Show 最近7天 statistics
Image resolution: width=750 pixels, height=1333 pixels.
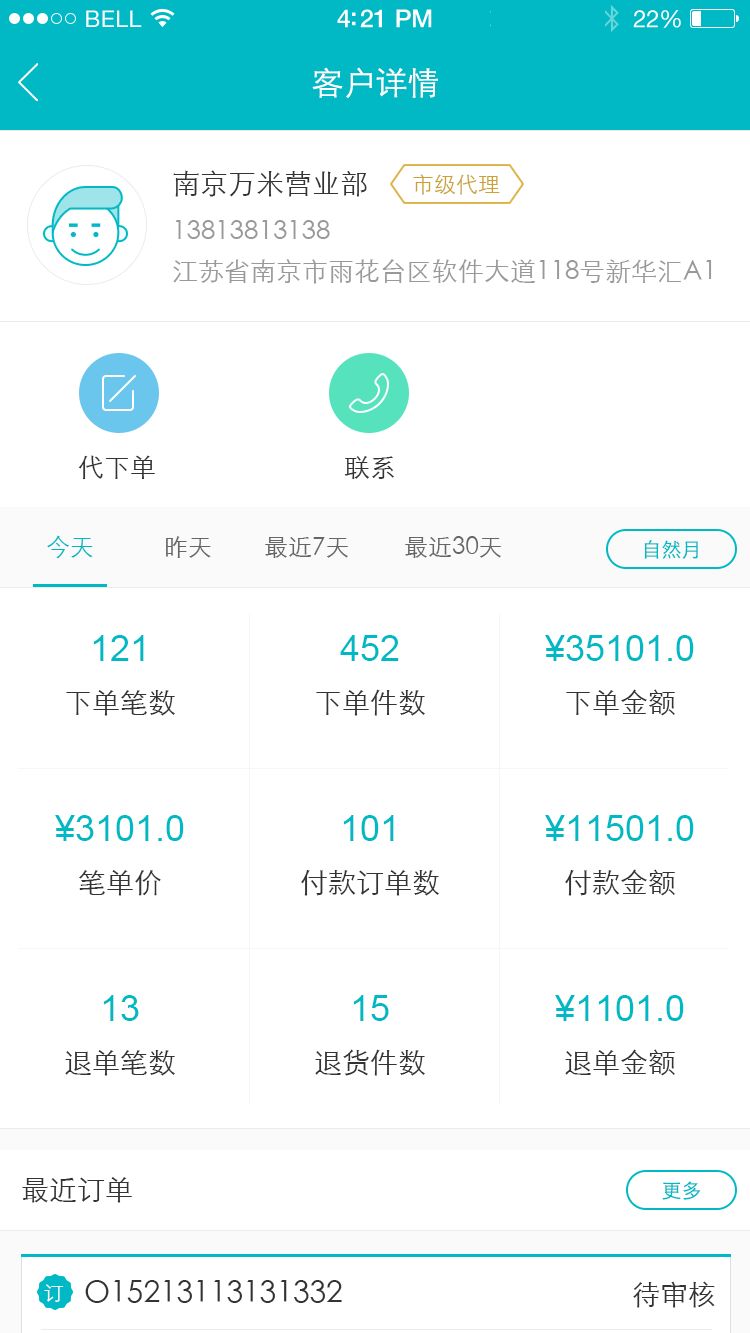pyautogui.click(x=306, y=548)
